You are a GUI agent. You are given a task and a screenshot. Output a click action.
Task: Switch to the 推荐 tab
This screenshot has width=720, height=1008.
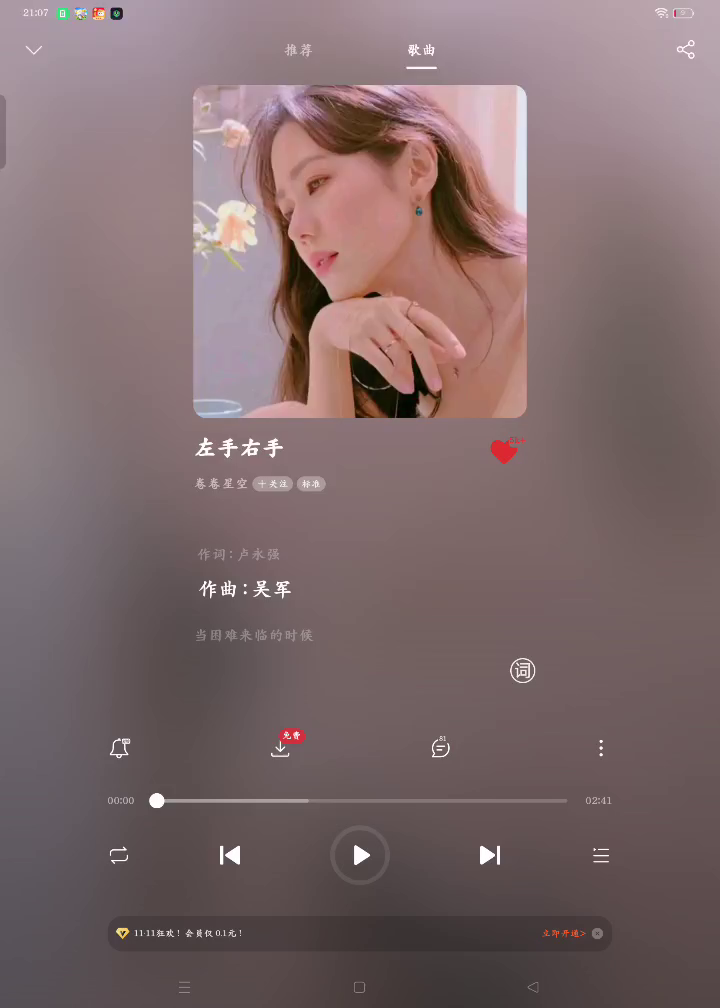[298, 50]
